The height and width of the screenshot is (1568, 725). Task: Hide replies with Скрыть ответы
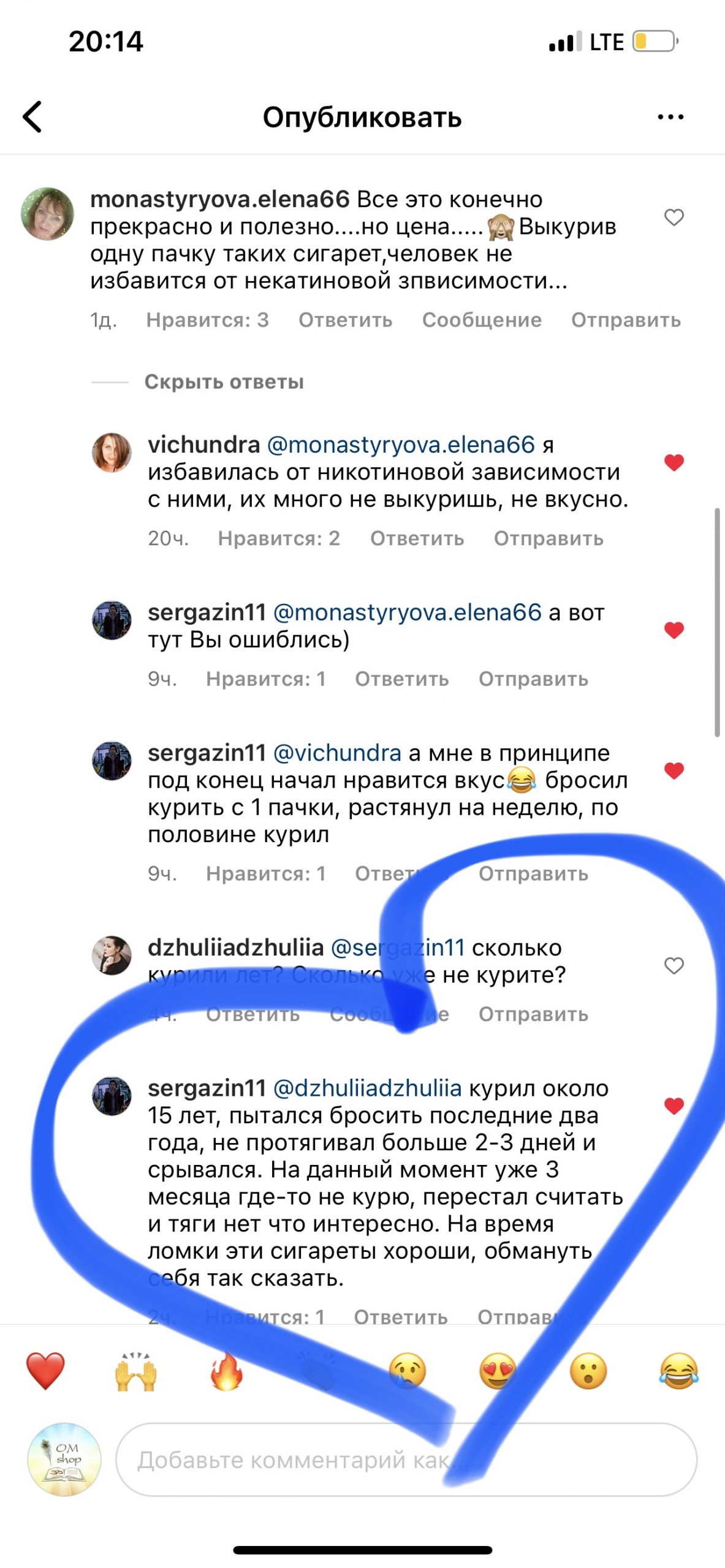click(224, 382)
